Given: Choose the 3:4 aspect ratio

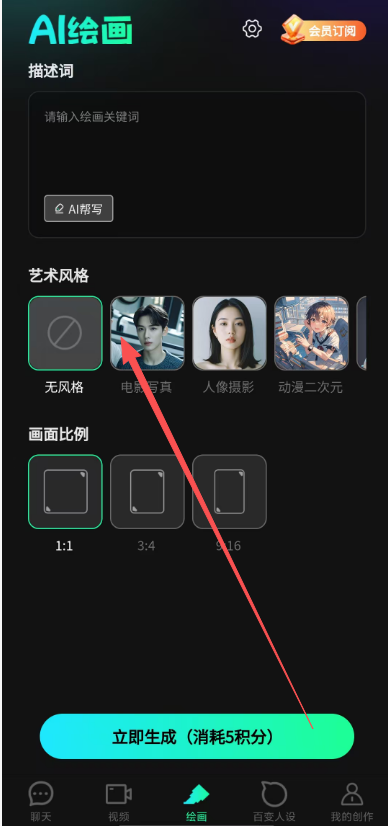Looking at the screenshot, I should tap(147, 491).
